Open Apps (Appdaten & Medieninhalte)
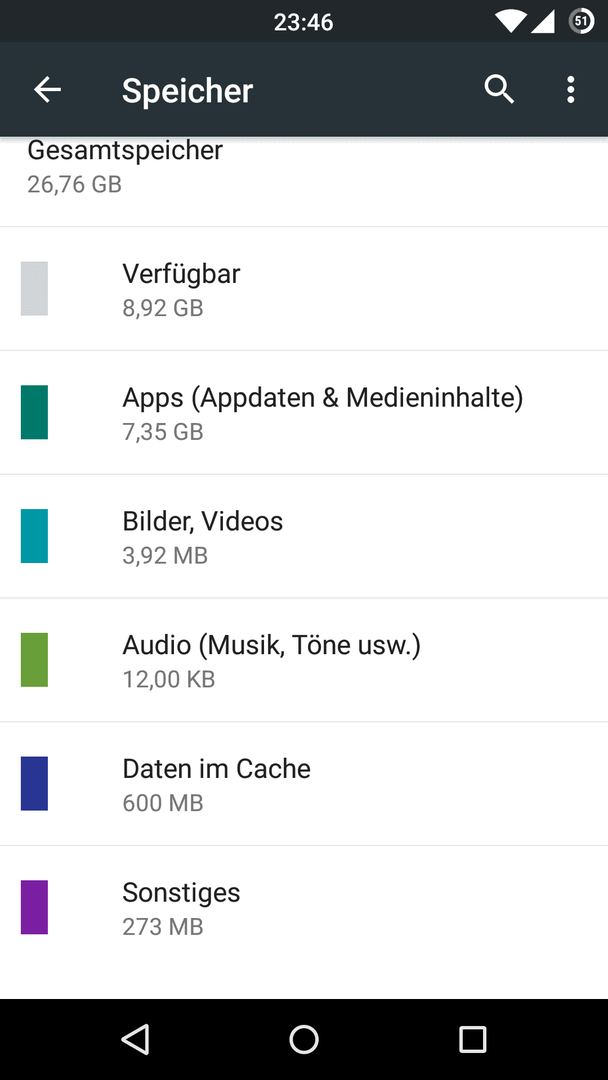 coord(304,413)
